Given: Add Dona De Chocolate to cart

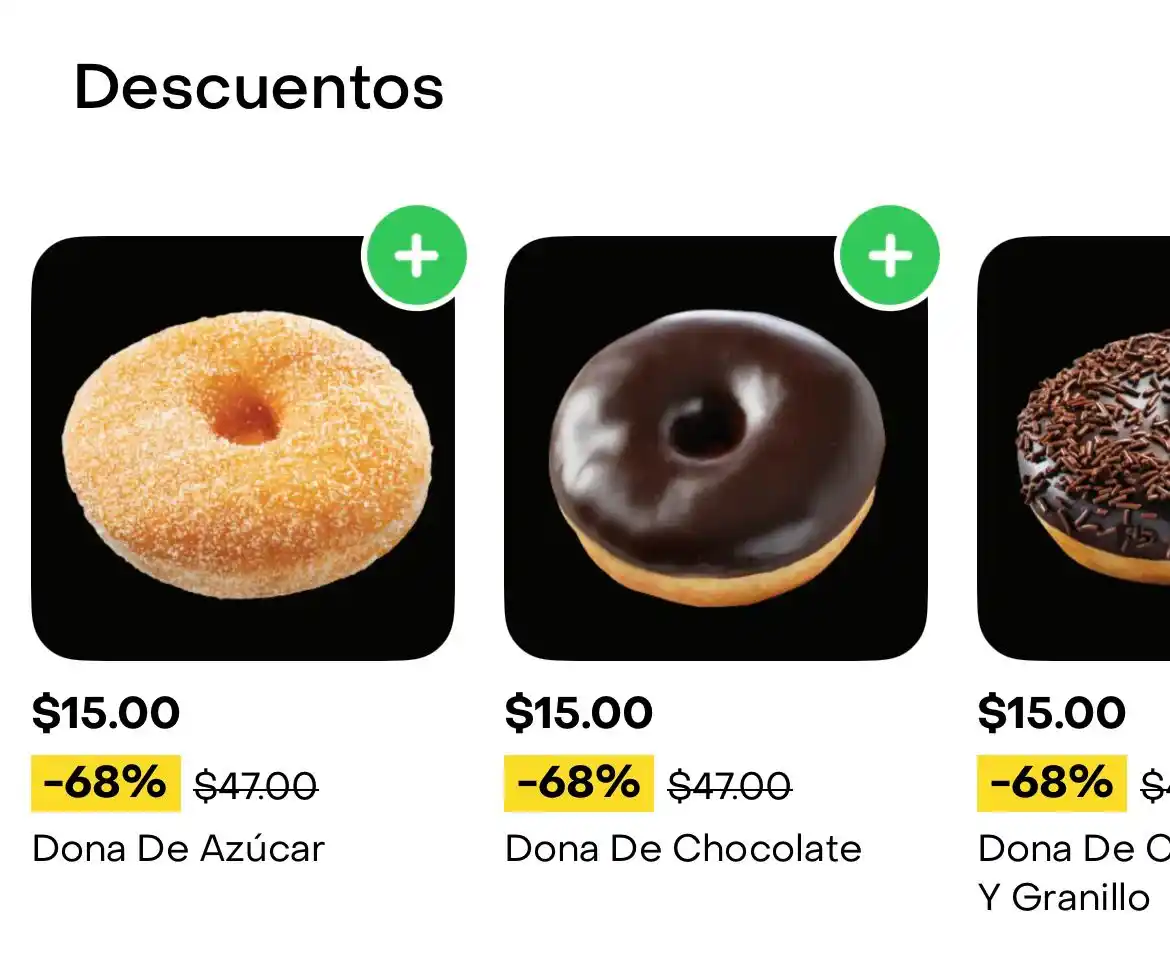Looking at the screenshot, I should tap(888, 257).
